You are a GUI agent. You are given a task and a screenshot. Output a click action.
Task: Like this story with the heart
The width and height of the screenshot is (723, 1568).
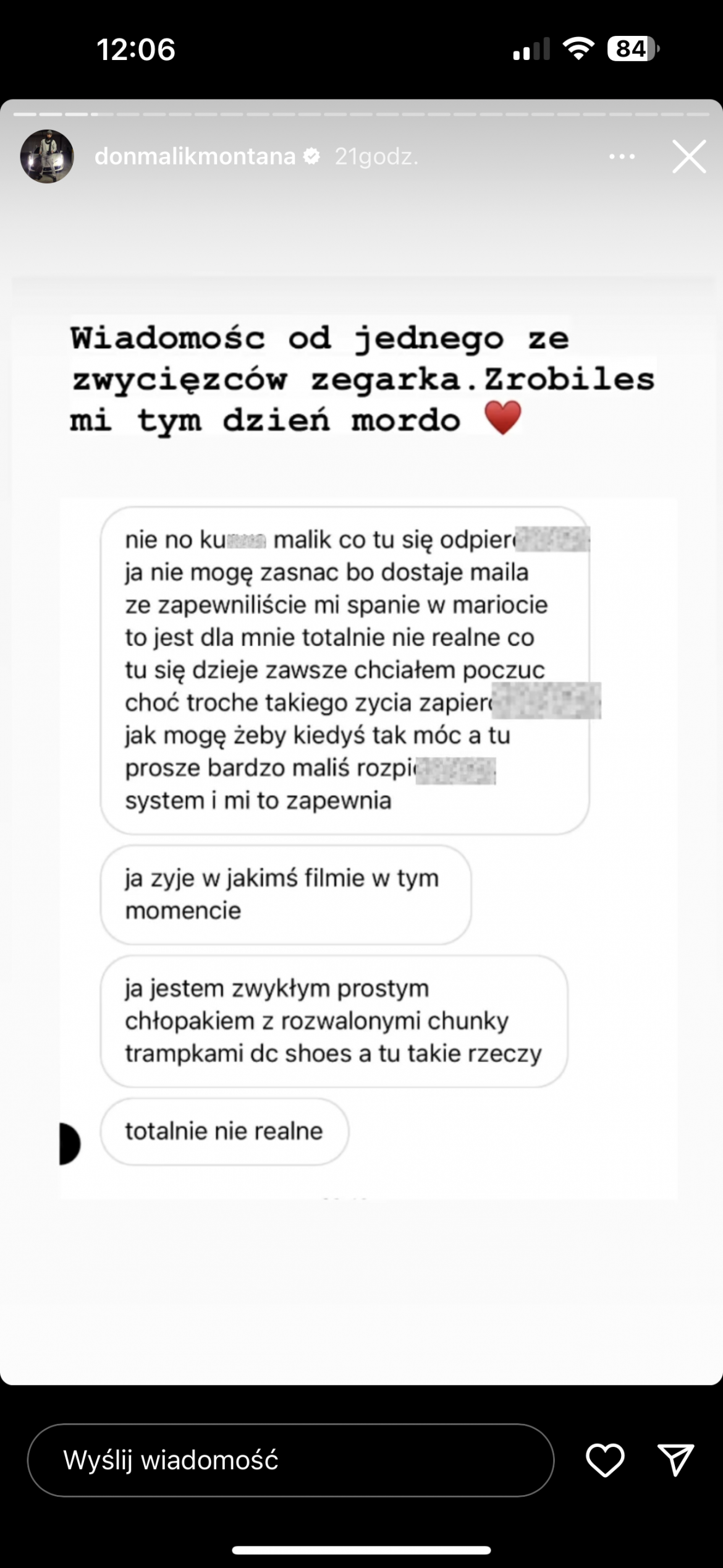(605, 1460)
